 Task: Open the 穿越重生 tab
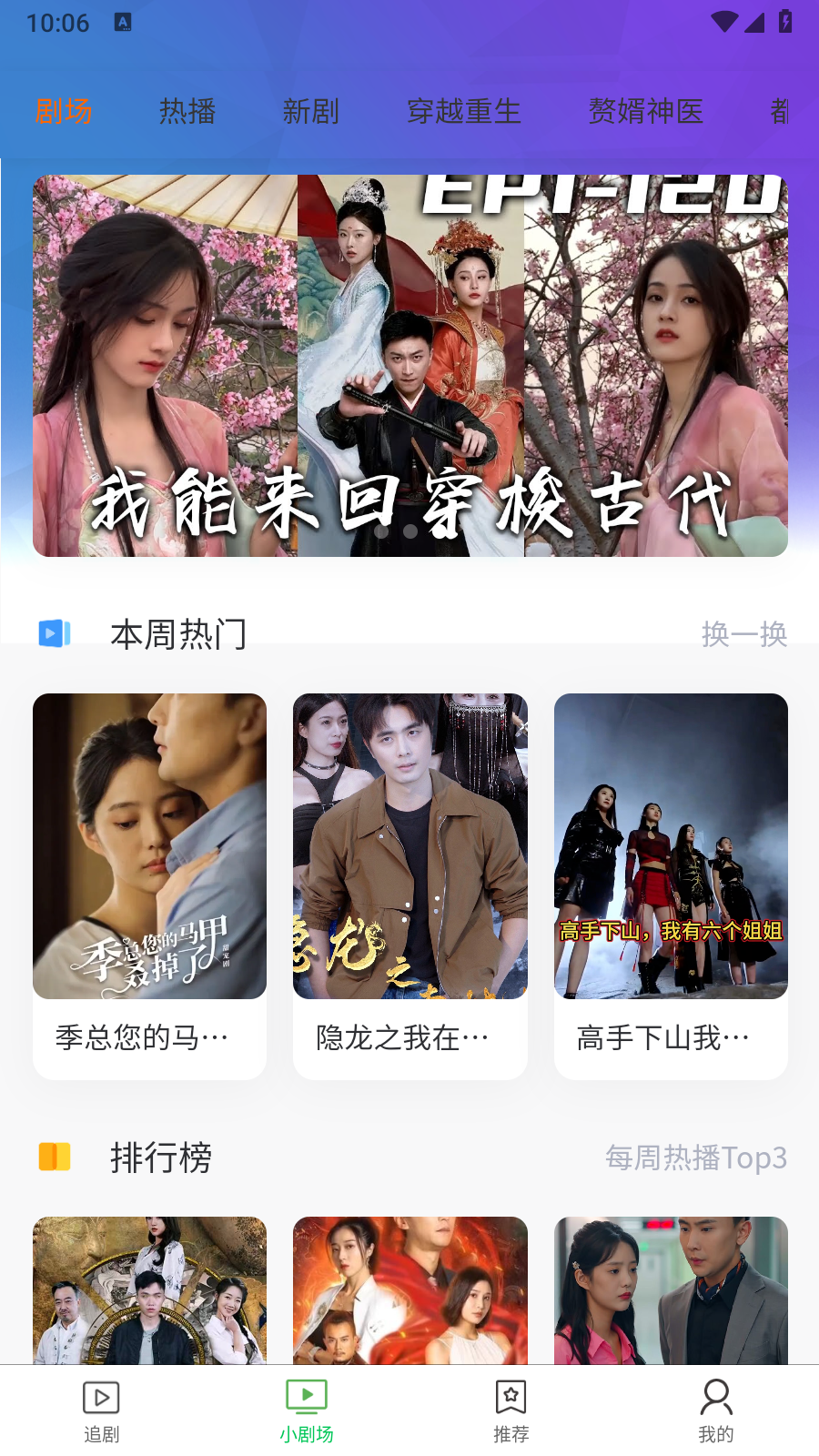click(x=463, y=111)
